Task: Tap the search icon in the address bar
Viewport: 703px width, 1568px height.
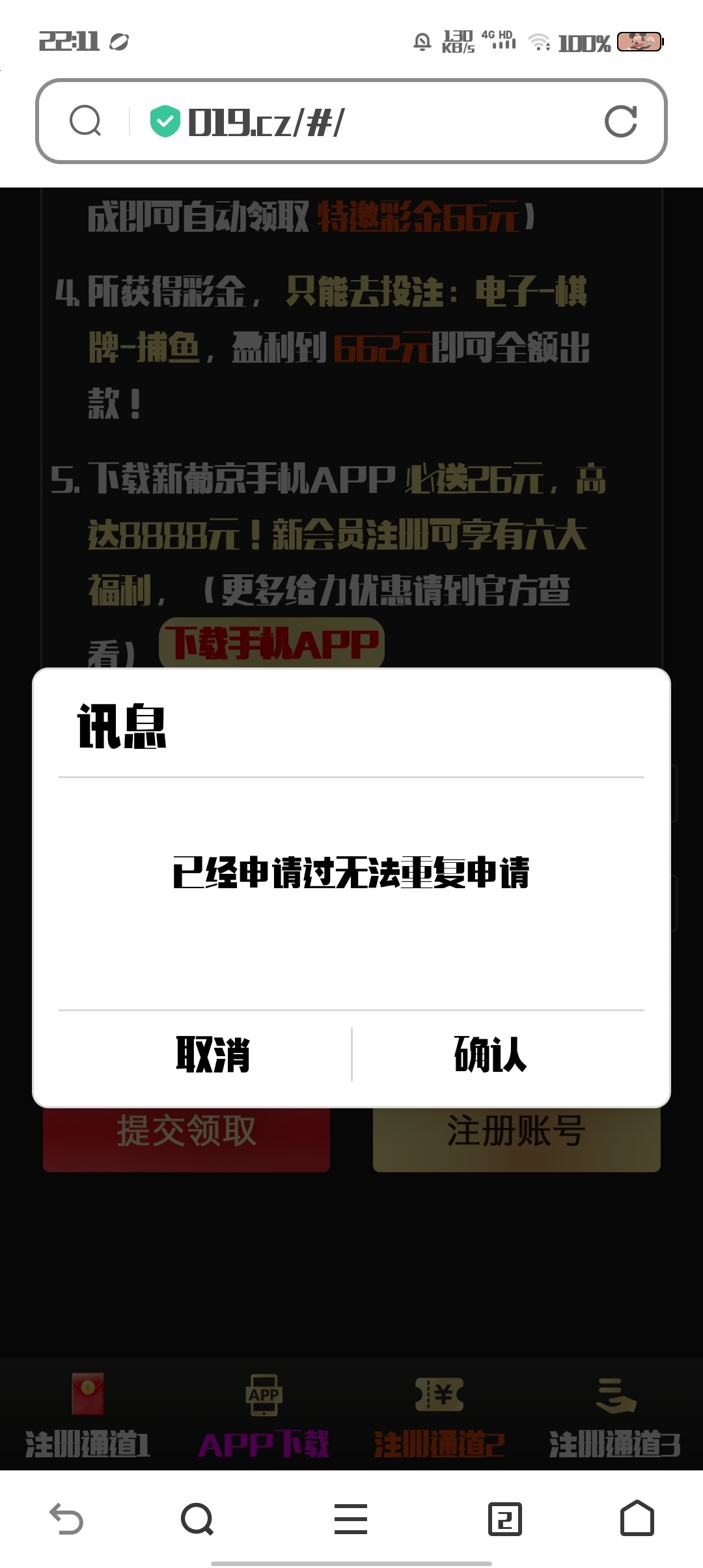Action: 85,122
